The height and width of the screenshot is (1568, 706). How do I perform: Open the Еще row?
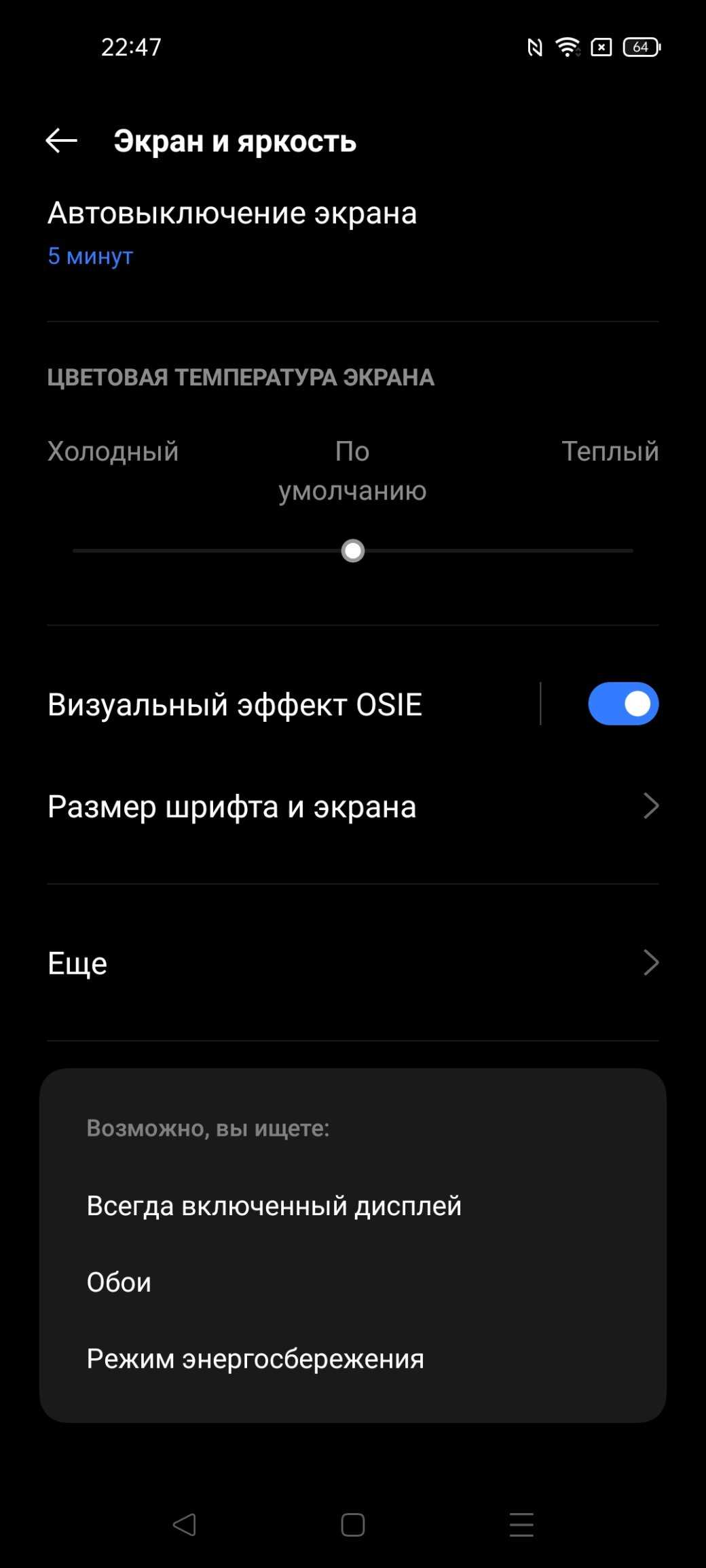(x=352, y=963)
